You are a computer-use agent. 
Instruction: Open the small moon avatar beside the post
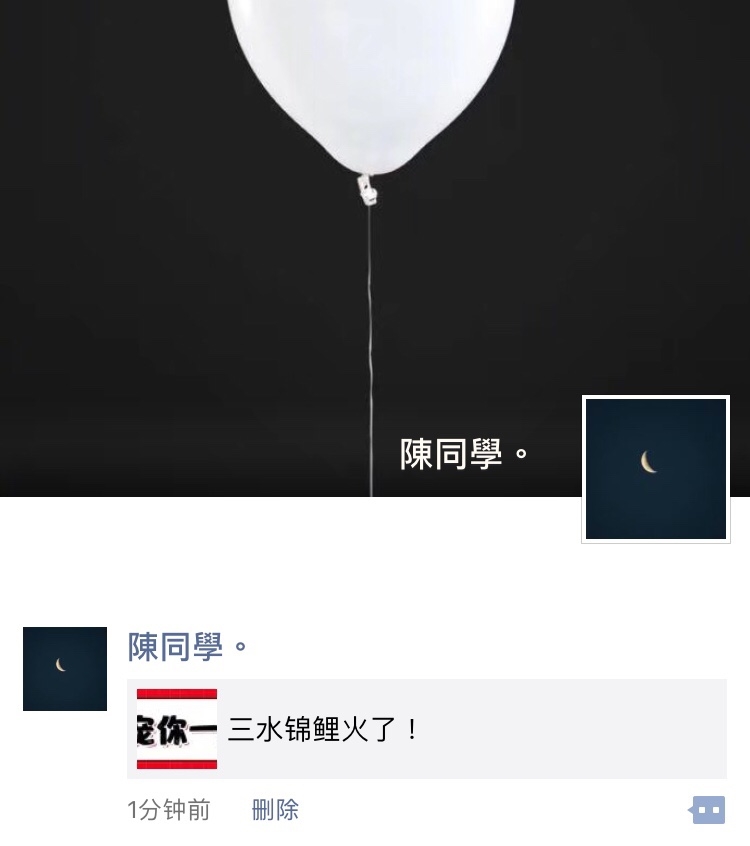tap(65, 668)
